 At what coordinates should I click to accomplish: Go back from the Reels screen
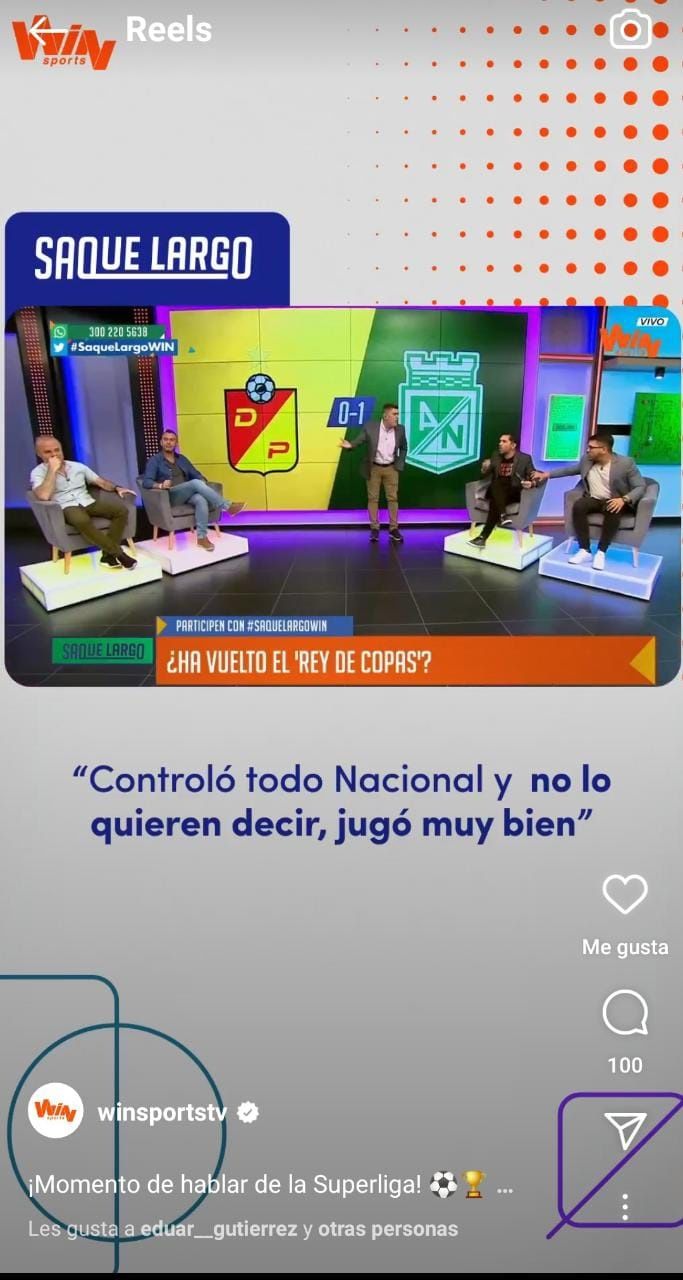46,31
